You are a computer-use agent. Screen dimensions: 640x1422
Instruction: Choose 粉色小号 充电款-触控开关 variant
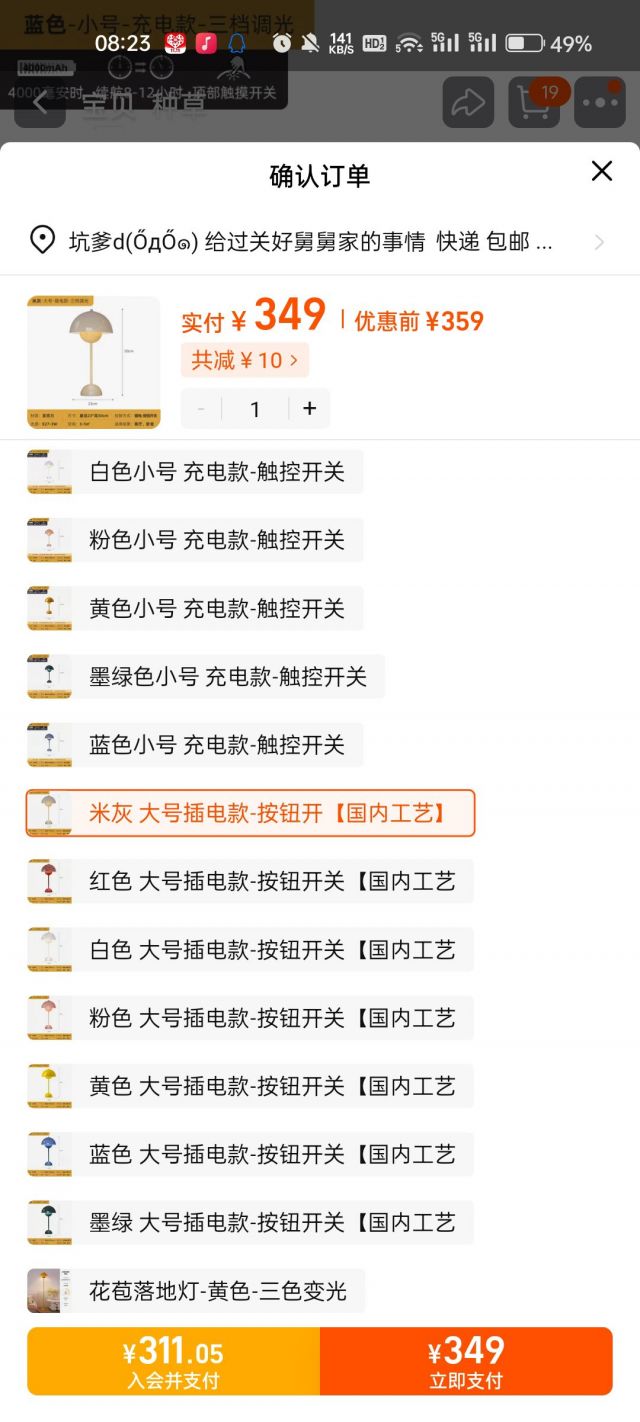196,540
